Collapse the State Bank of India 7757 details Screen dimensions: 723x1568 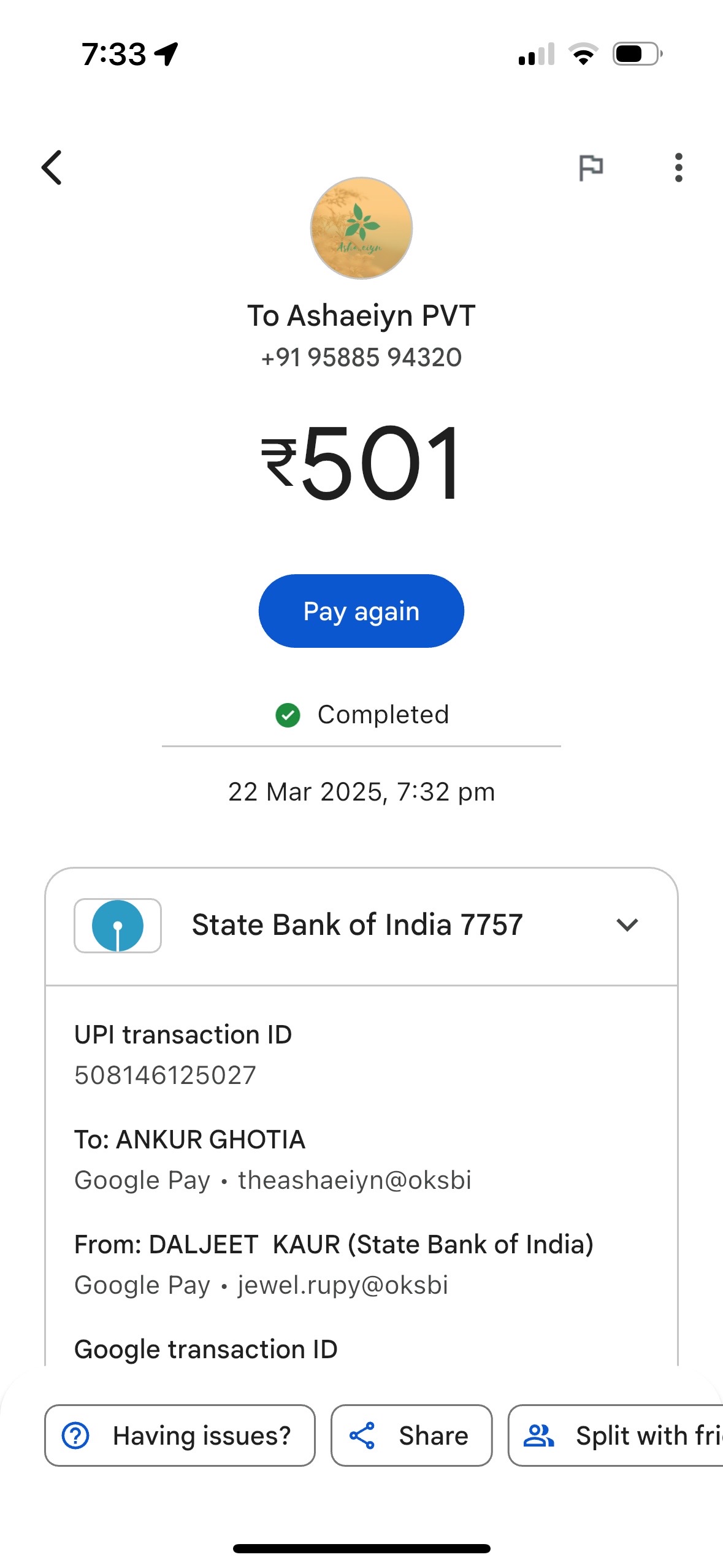click(x=627, y=925)
